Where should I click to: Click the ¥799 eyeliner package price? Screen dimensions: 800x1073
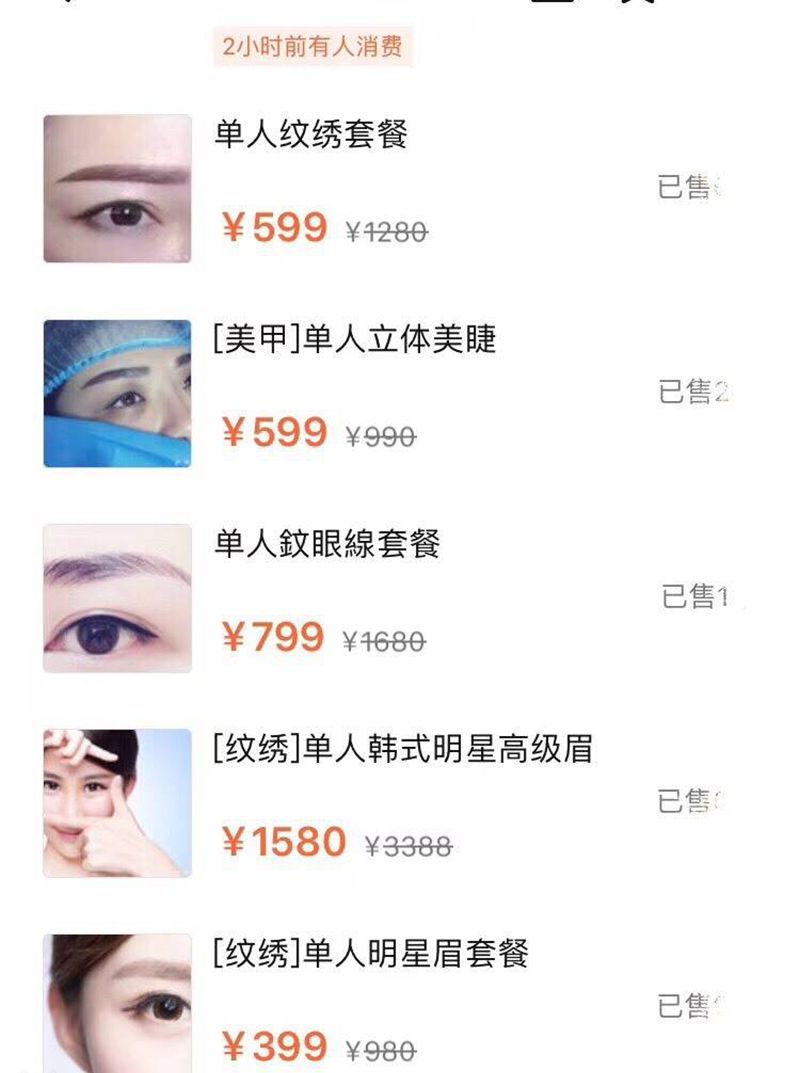(x=273, y=636)
